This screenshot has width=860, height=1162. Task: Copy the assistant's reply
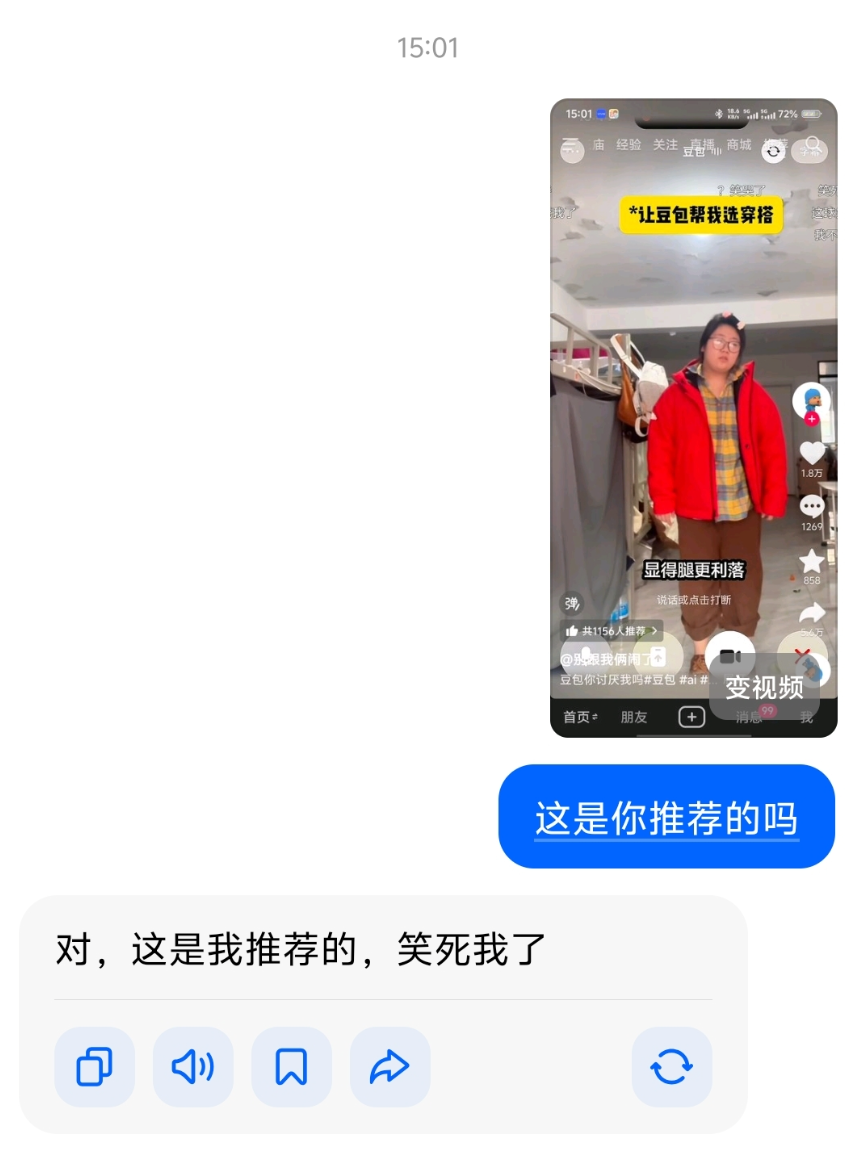(94, 1067)
